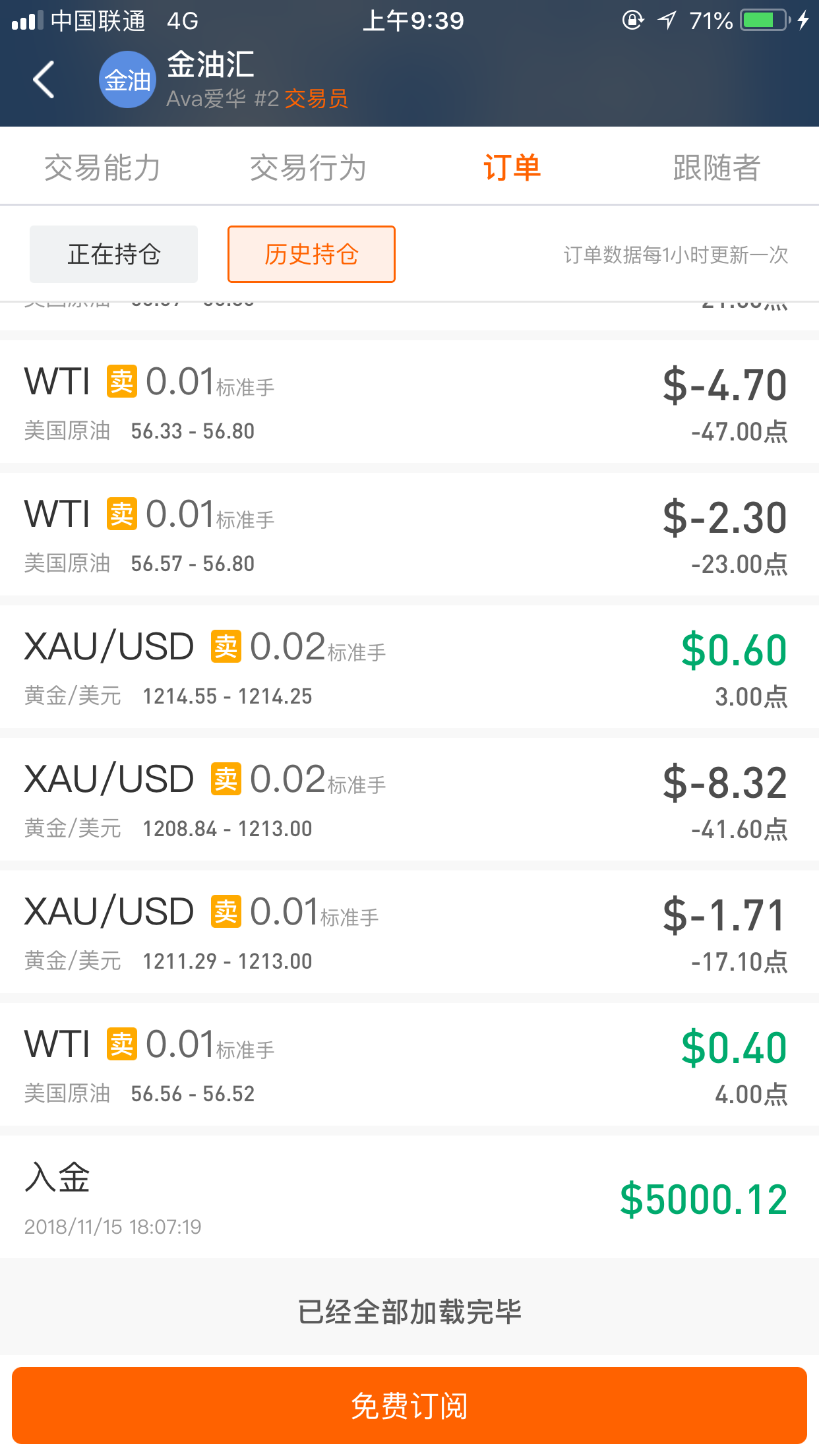The height and width of the screenshot is (1456, 819).
Task: Switch to the 交易行为 tab
Action: point(307,167)
